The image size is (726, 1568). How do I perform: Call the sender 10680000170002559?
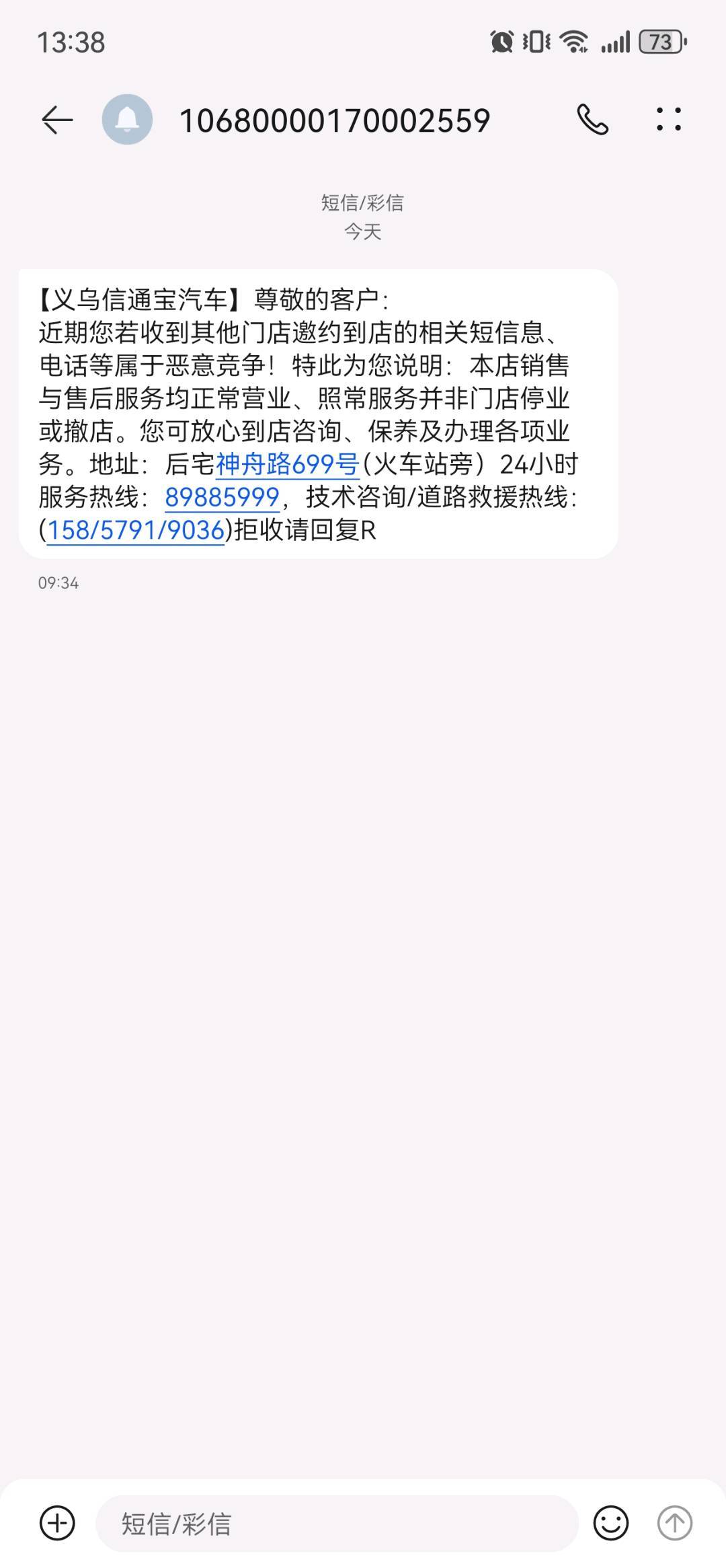592,120
